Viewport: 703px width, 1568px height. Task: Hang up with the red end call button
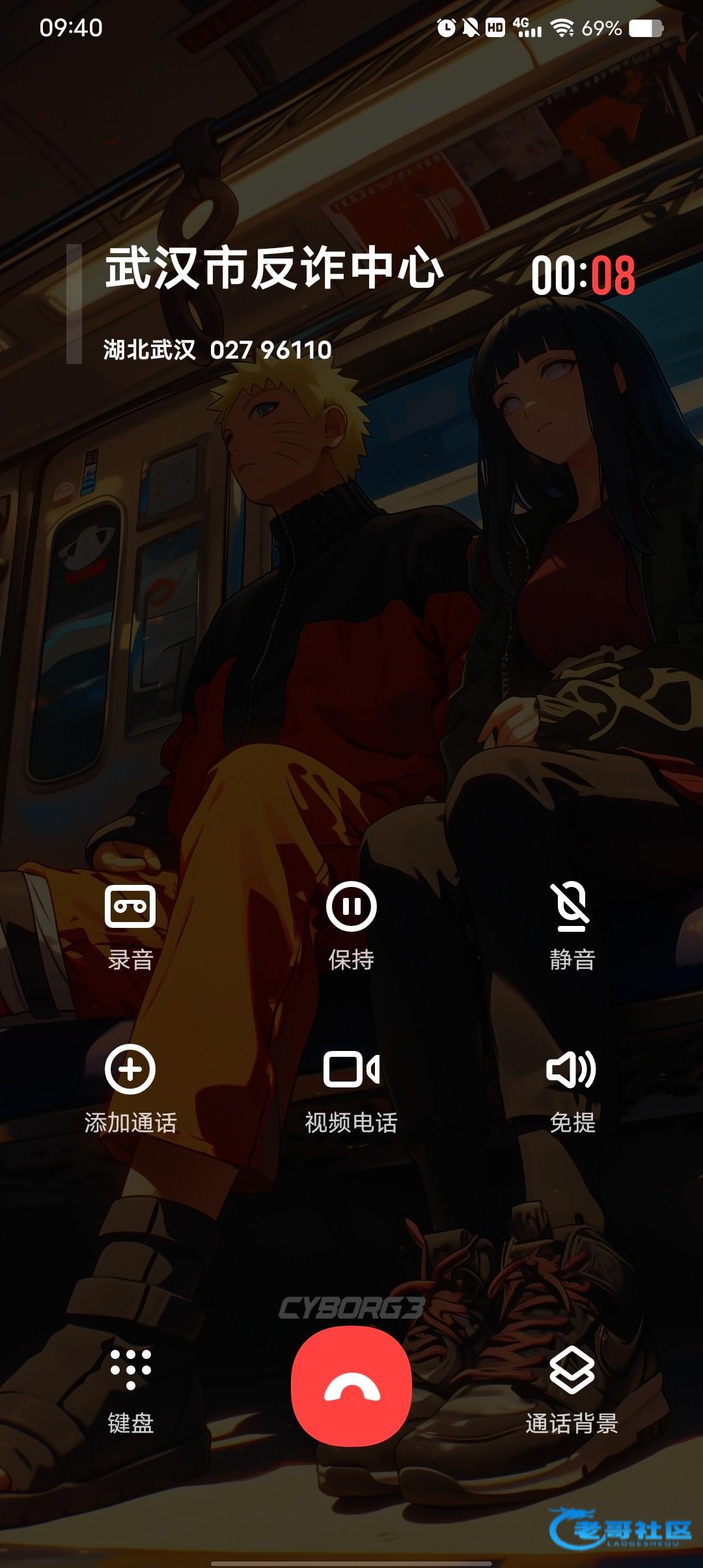point(351,1386)
